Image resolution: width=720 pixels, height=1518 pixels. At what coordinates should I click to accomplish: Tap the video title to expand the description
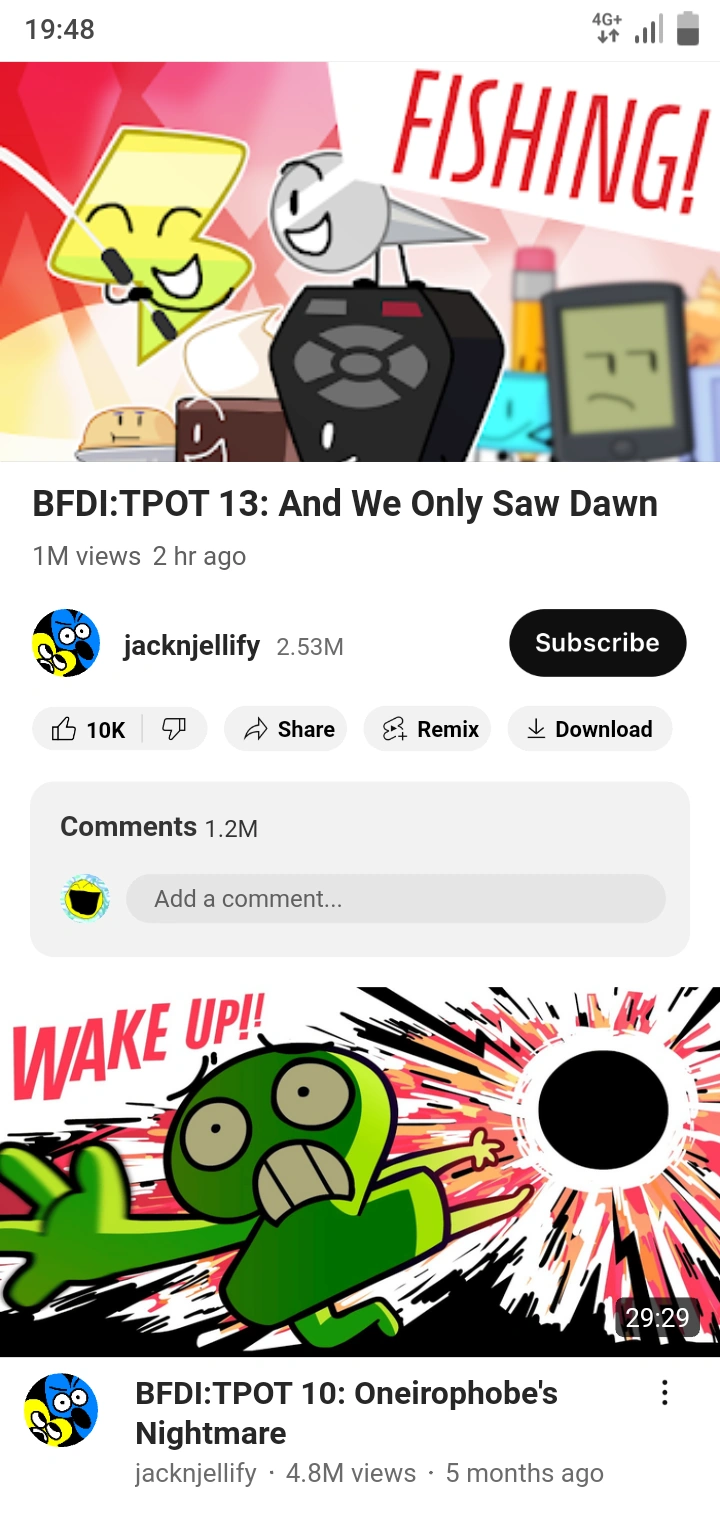(x=343, y=503)
